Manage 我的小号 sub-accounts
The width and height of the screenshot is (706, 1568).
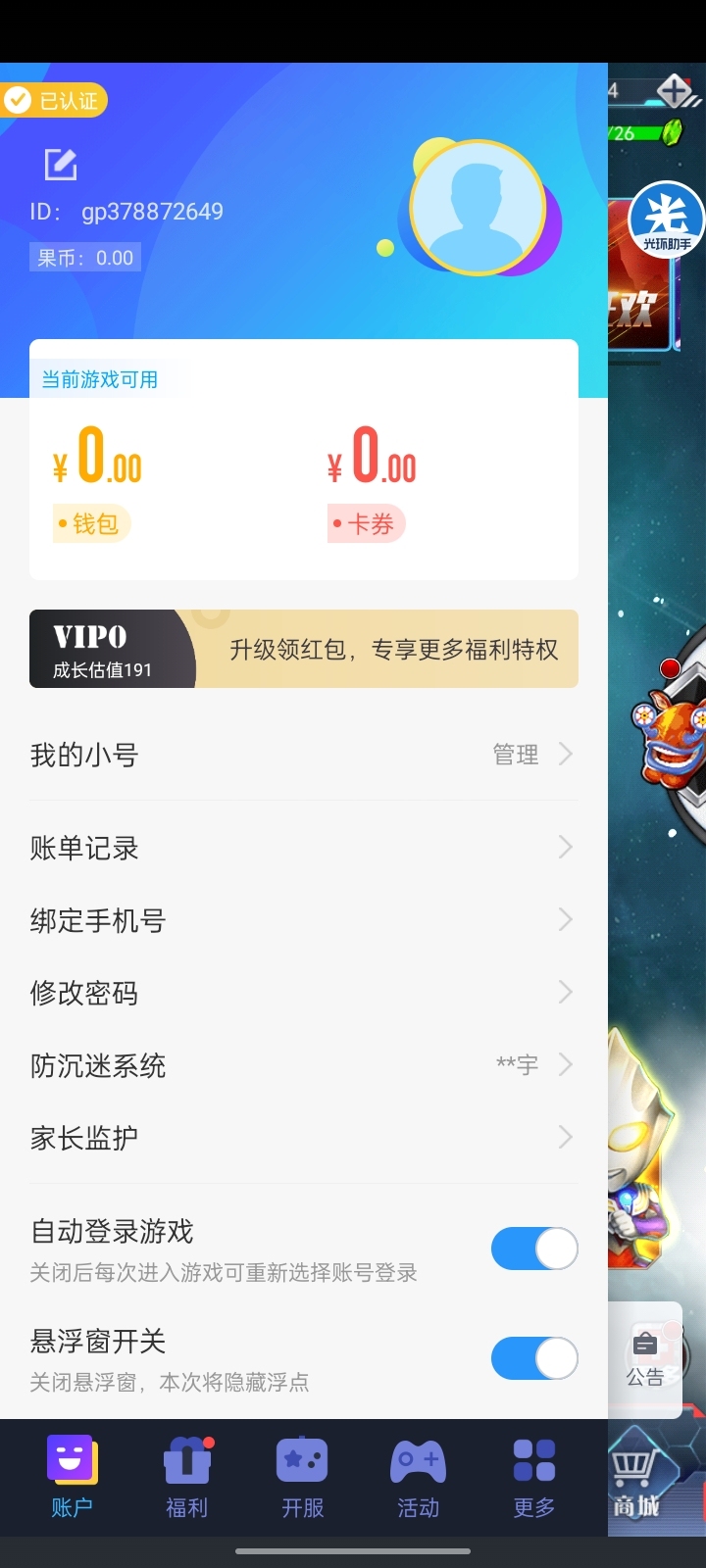pyautogui.click(x=304, y=755)
